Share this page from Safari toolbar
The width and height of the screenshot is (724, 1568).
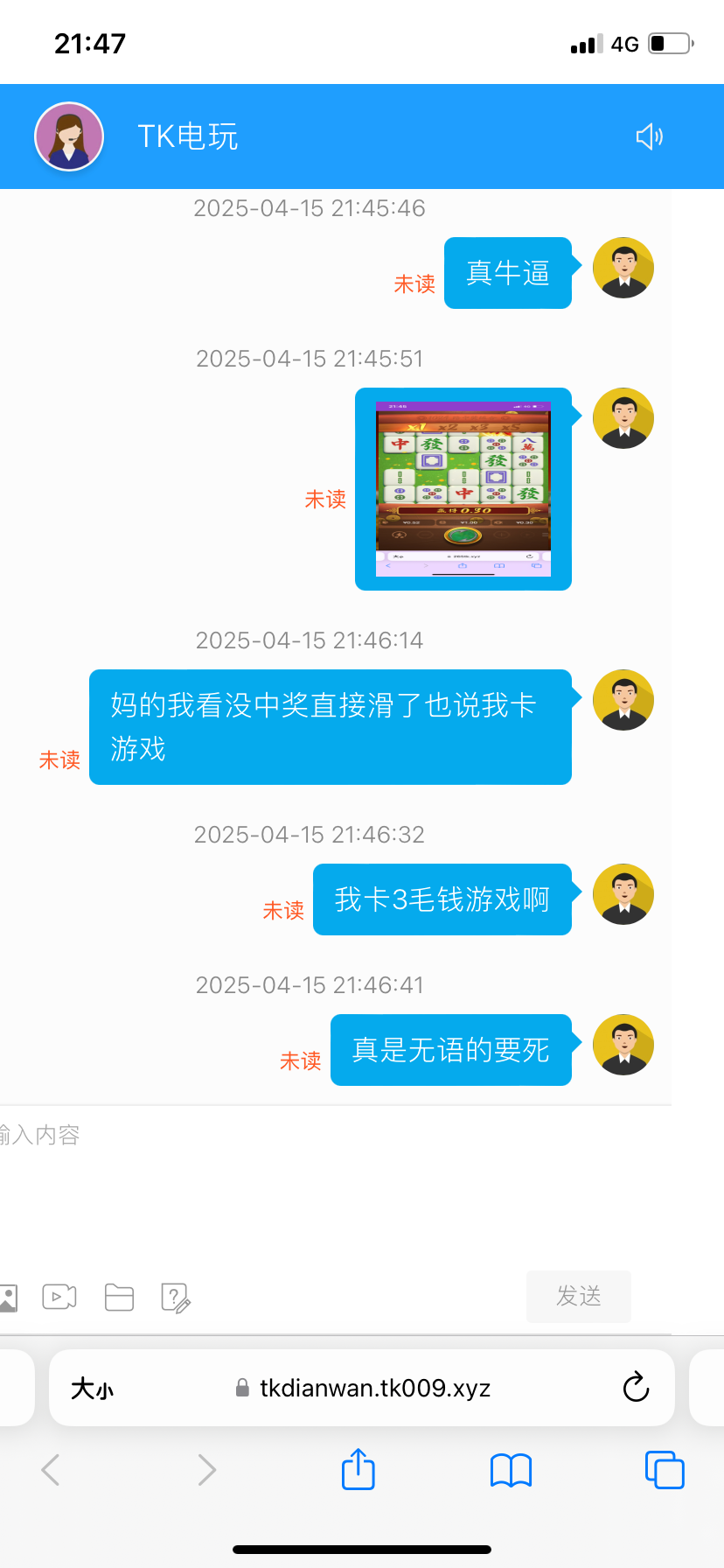(359, 1469)
